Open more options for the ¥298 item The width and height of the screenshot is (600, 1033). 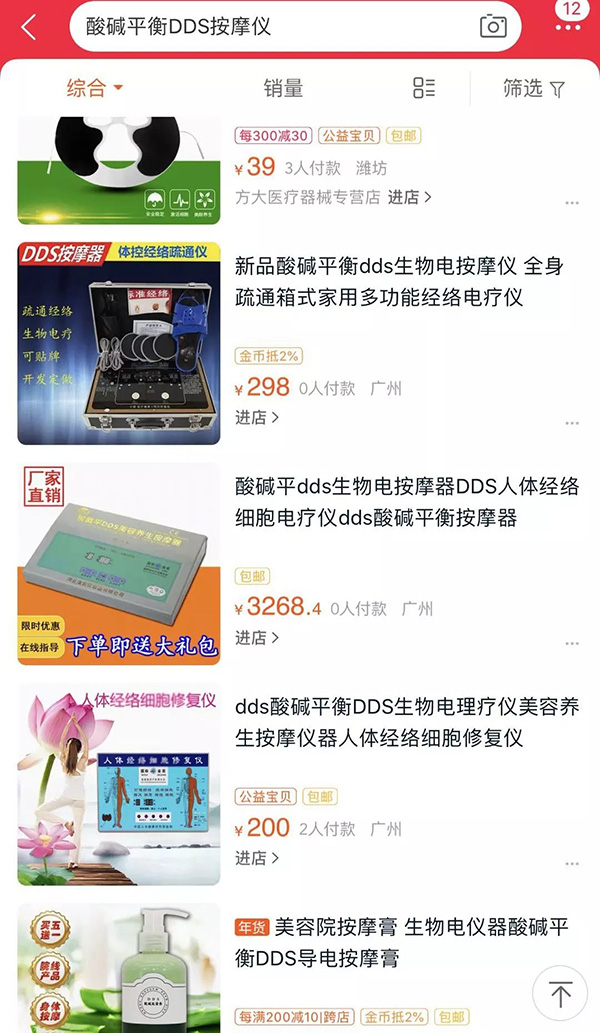(572, 422)
